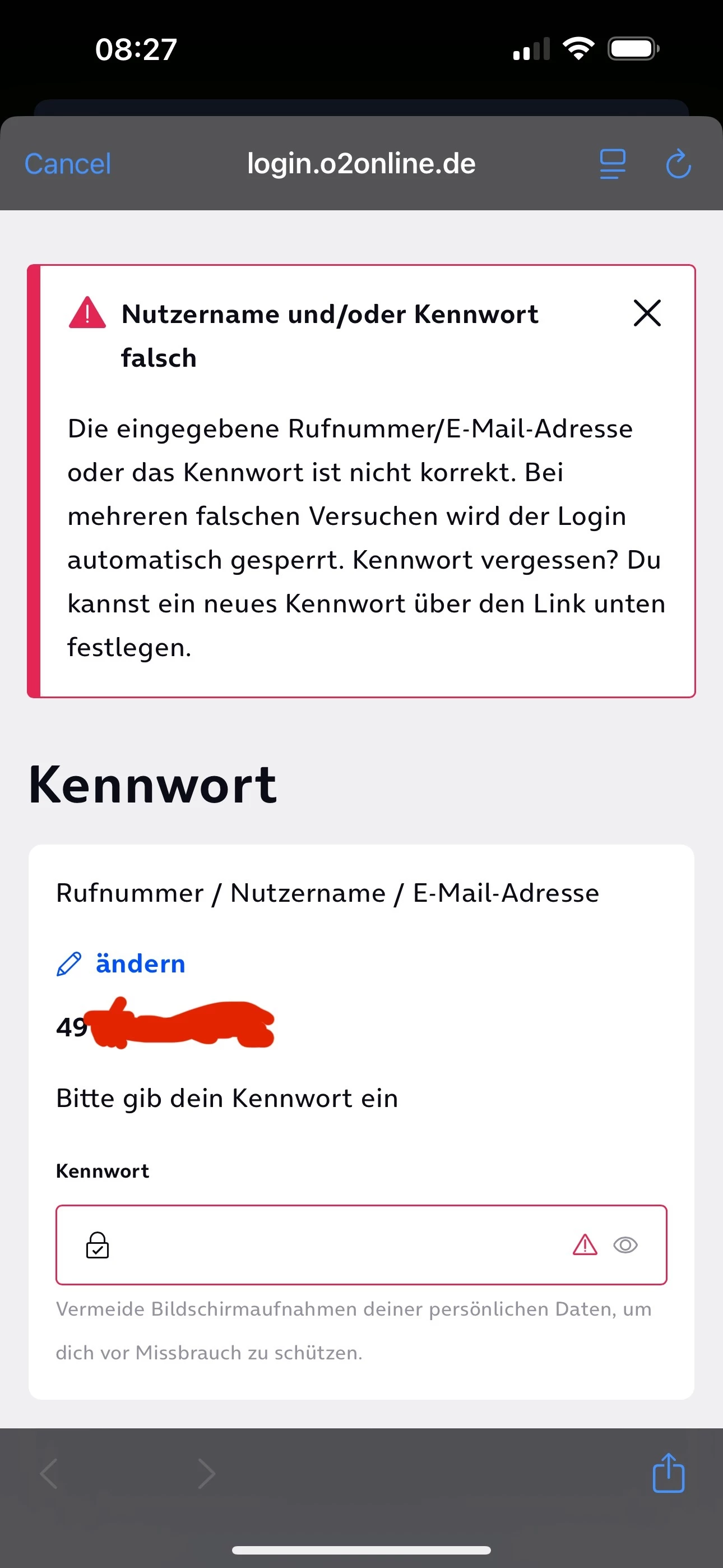Cancel the login web view
Image resolution: width=723 pixels, height=1568 pixels.
click(68, 164)
